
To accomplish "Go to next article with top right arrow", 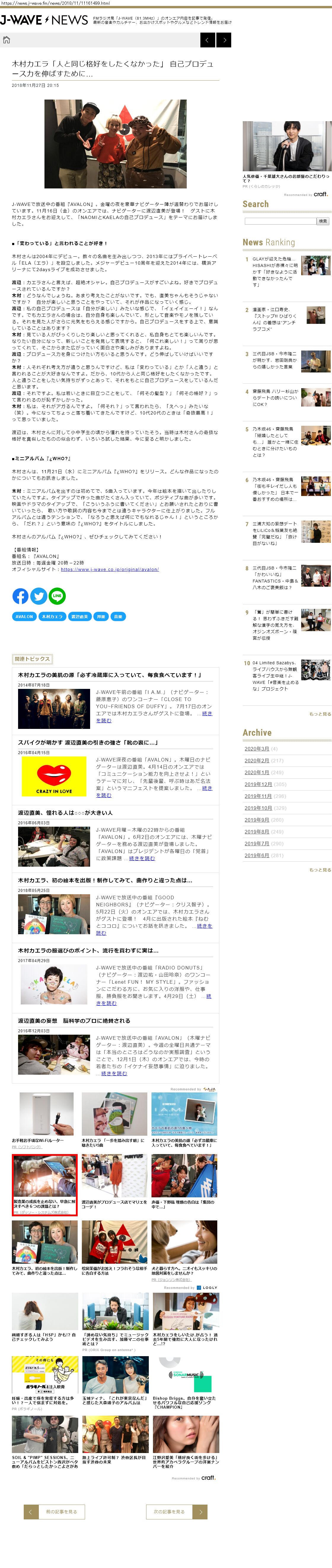I will 224,40.
